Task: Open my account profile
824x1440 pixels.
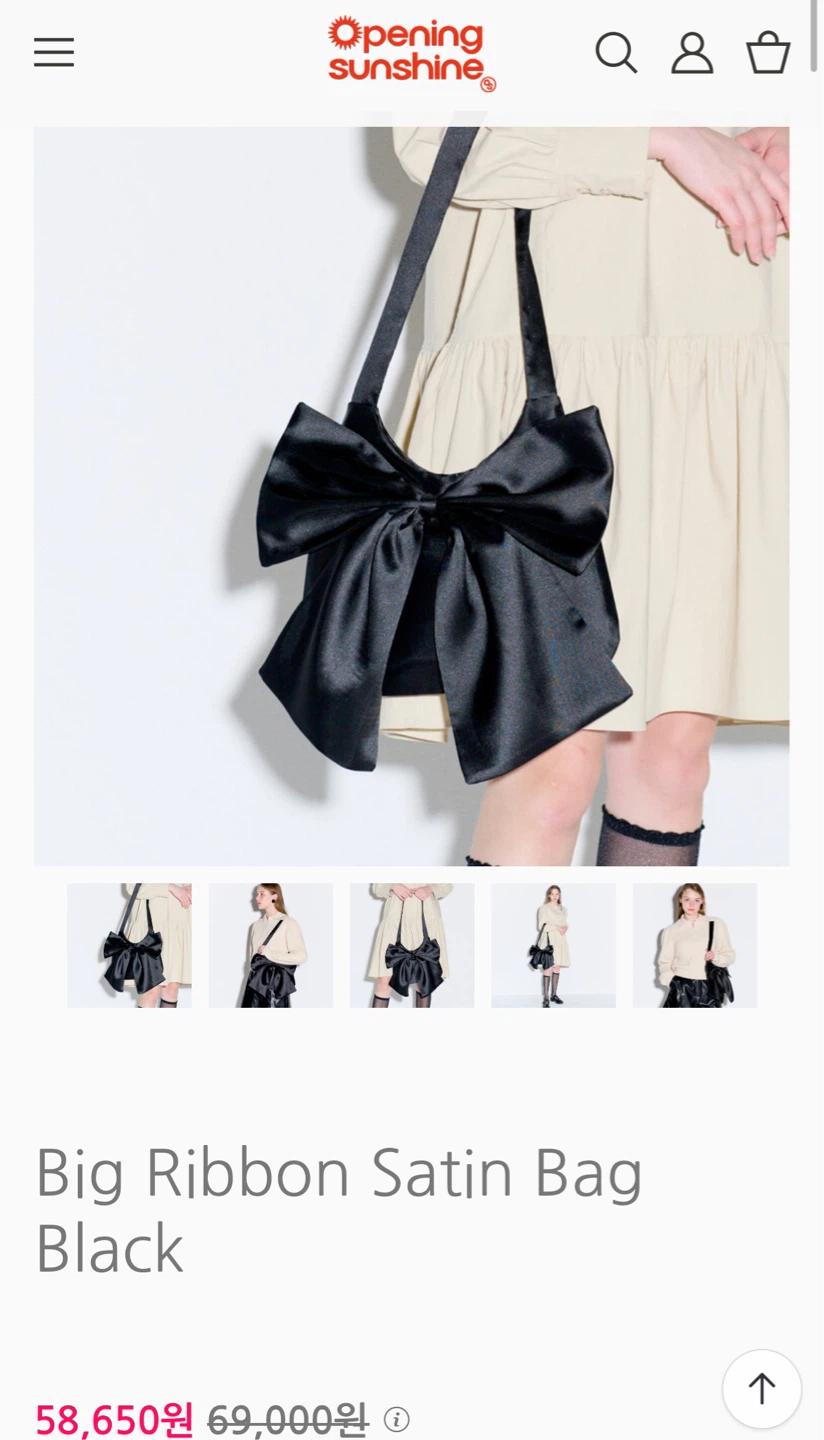Action: click(692, 52)
